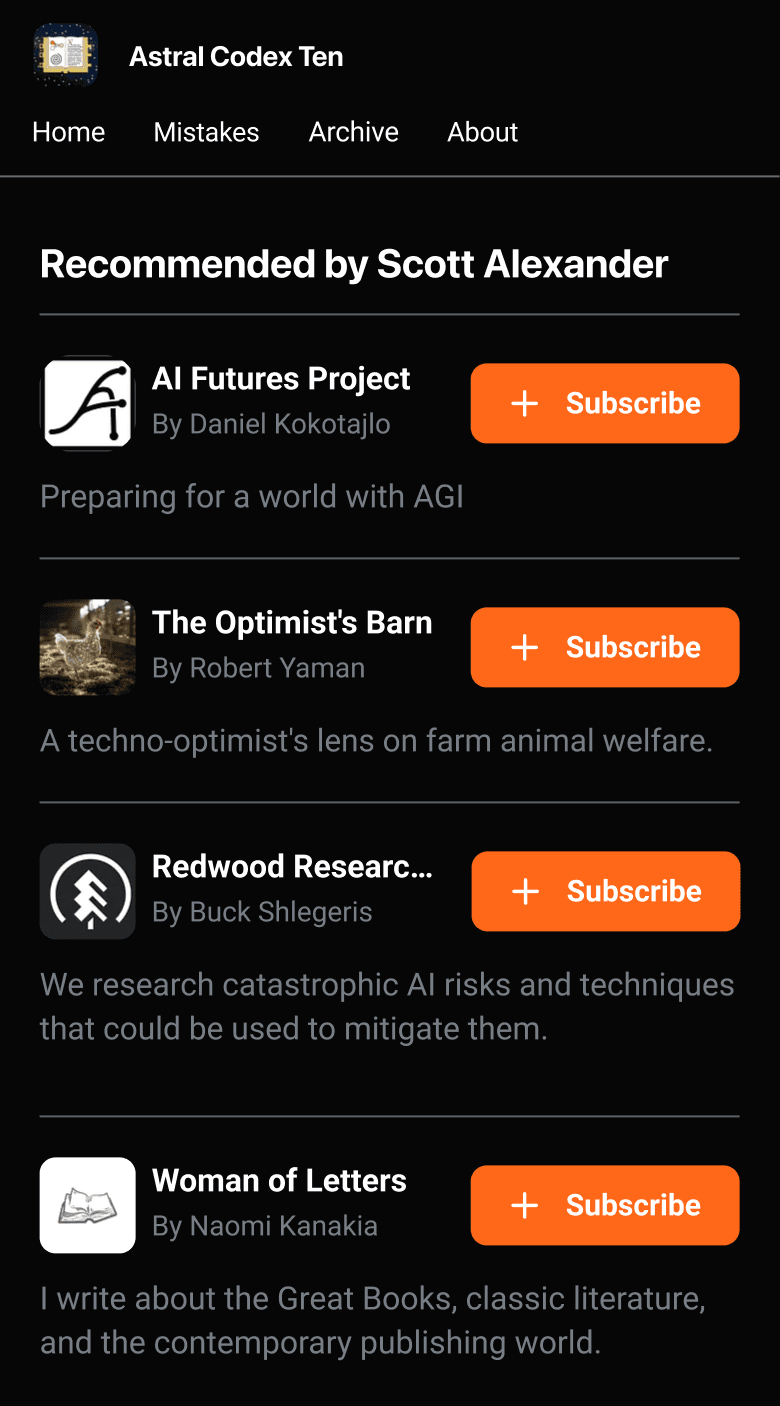Viewport: 780px width, 1406px height.
Task: Click The Optimist's Barn chicken thumbnail
Action: coord(87,647)
